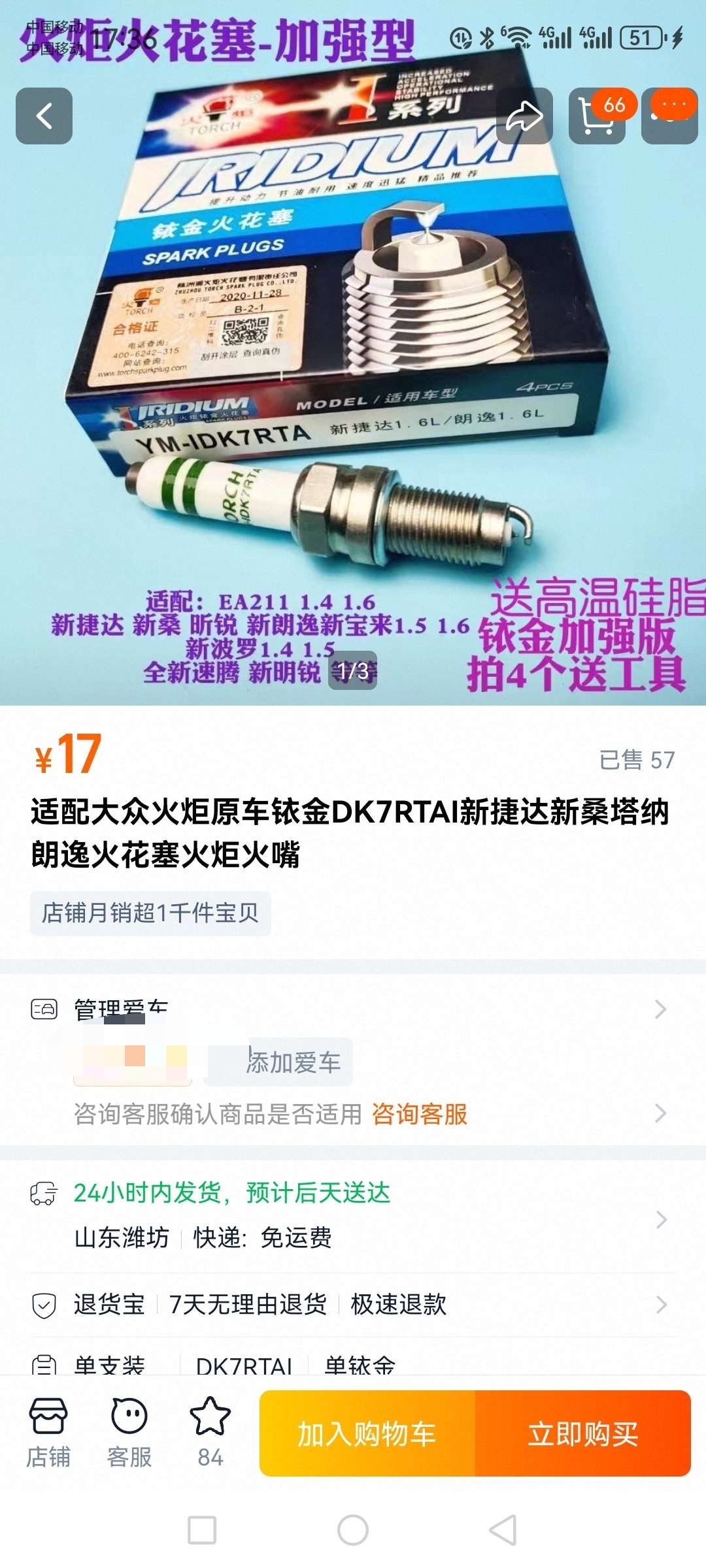Tap 添加爱车 to add a vehicle
Viewport: 706px width, 1568px height.
(x=293, y=1063)
